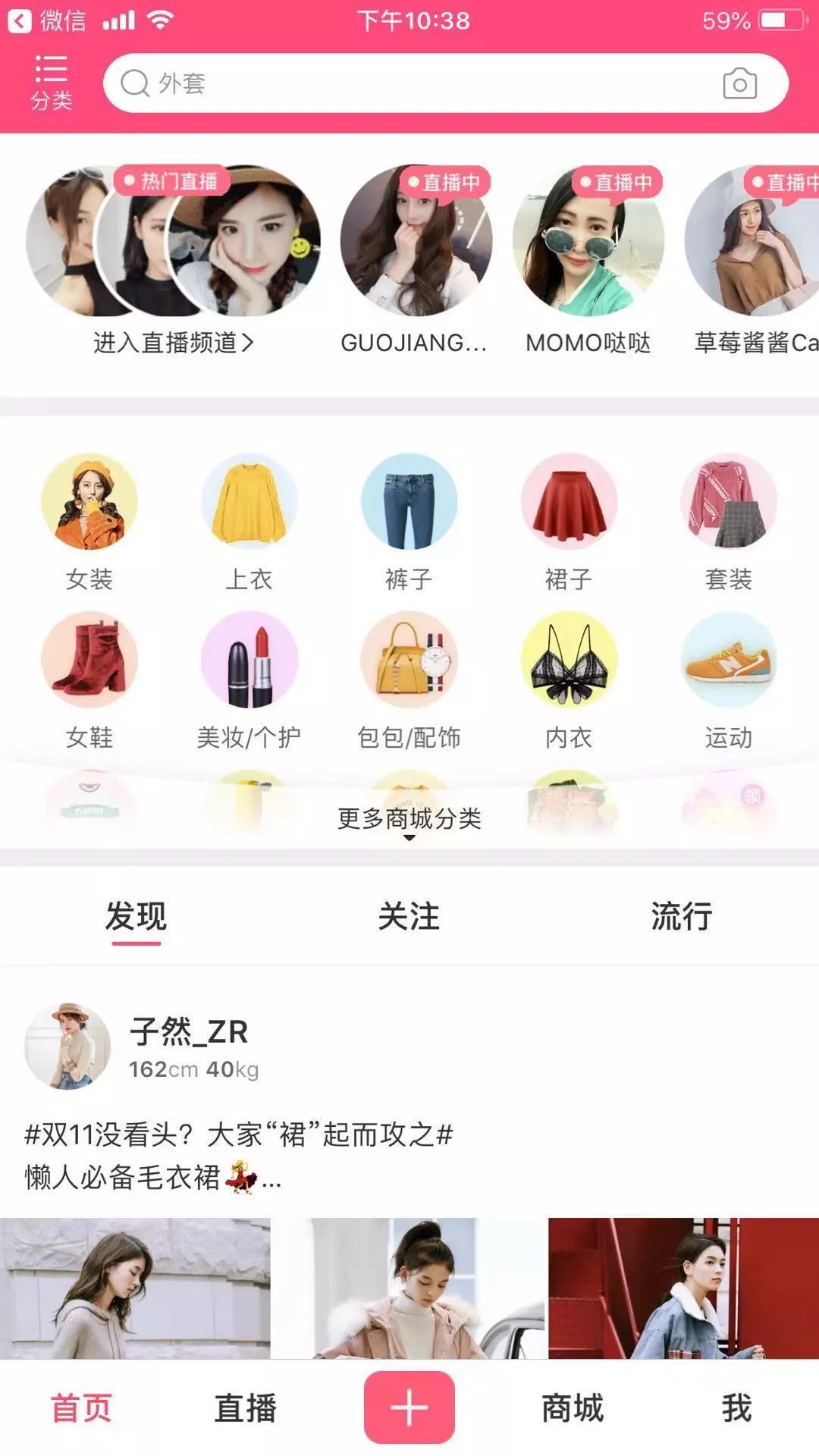Tap the 运动 sneaker category icon
This screenshot has width=819, height=1456.
click(728, 660)
